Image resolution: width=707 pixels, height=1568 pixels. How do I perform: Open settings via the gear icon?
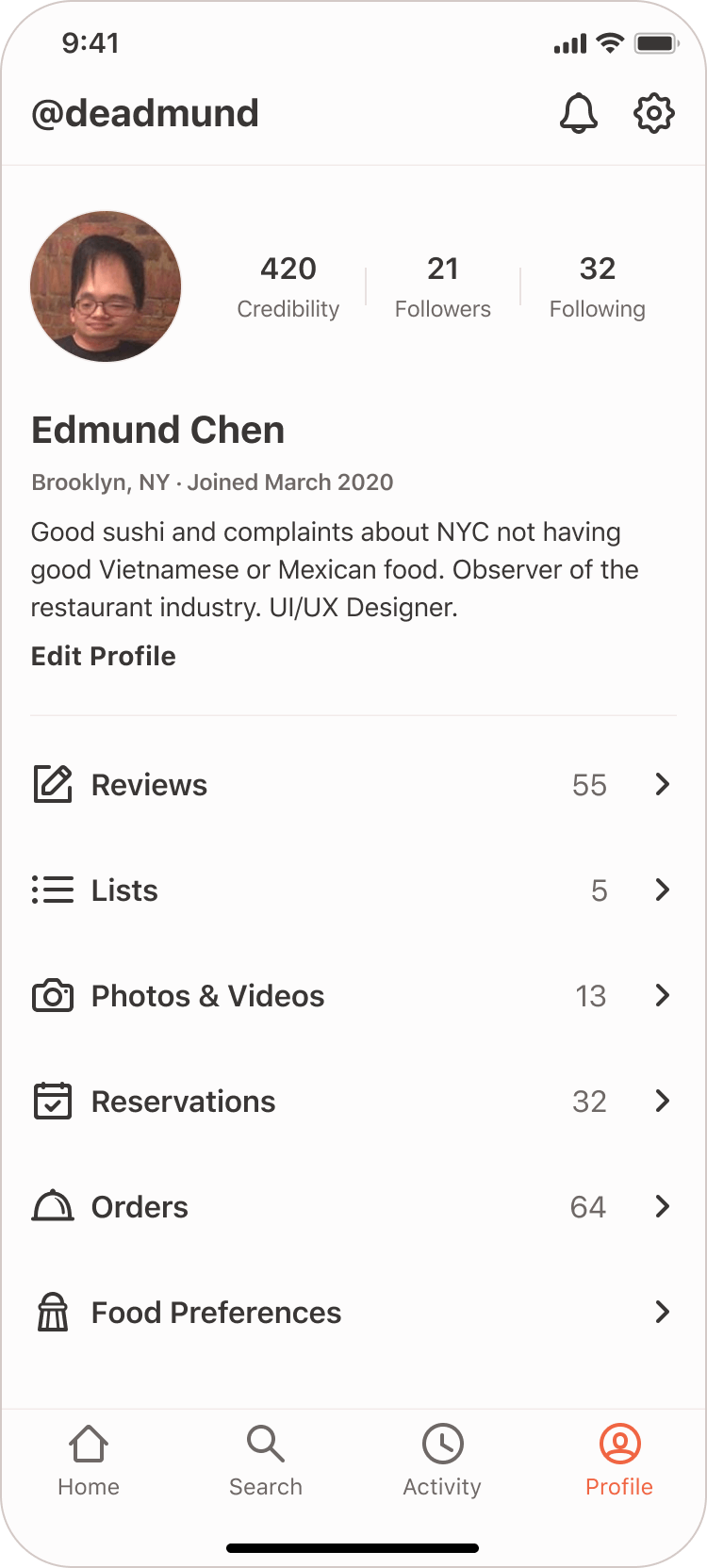653,114
